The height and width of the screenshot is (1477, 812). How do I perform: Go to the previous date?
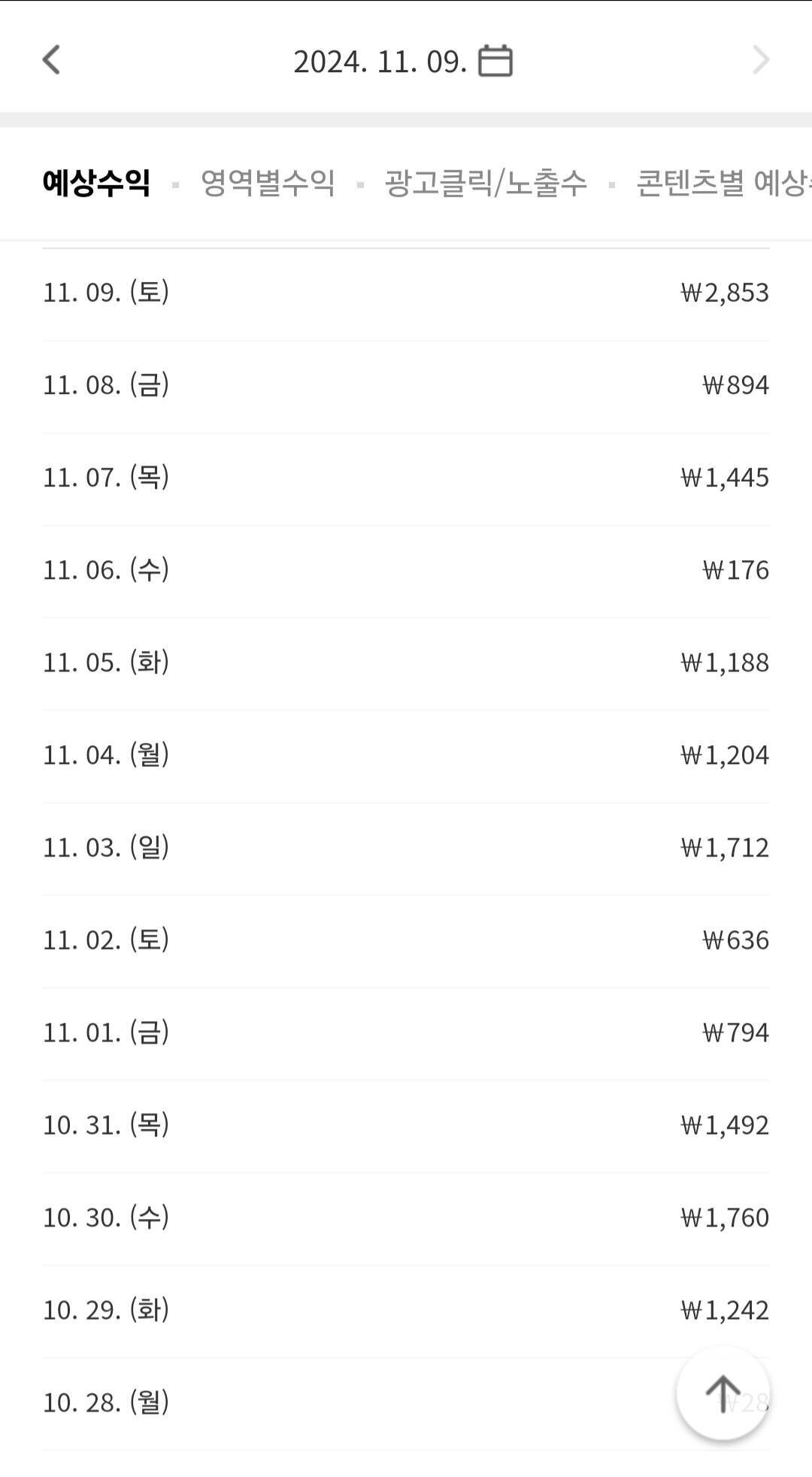tap(51, 60)
